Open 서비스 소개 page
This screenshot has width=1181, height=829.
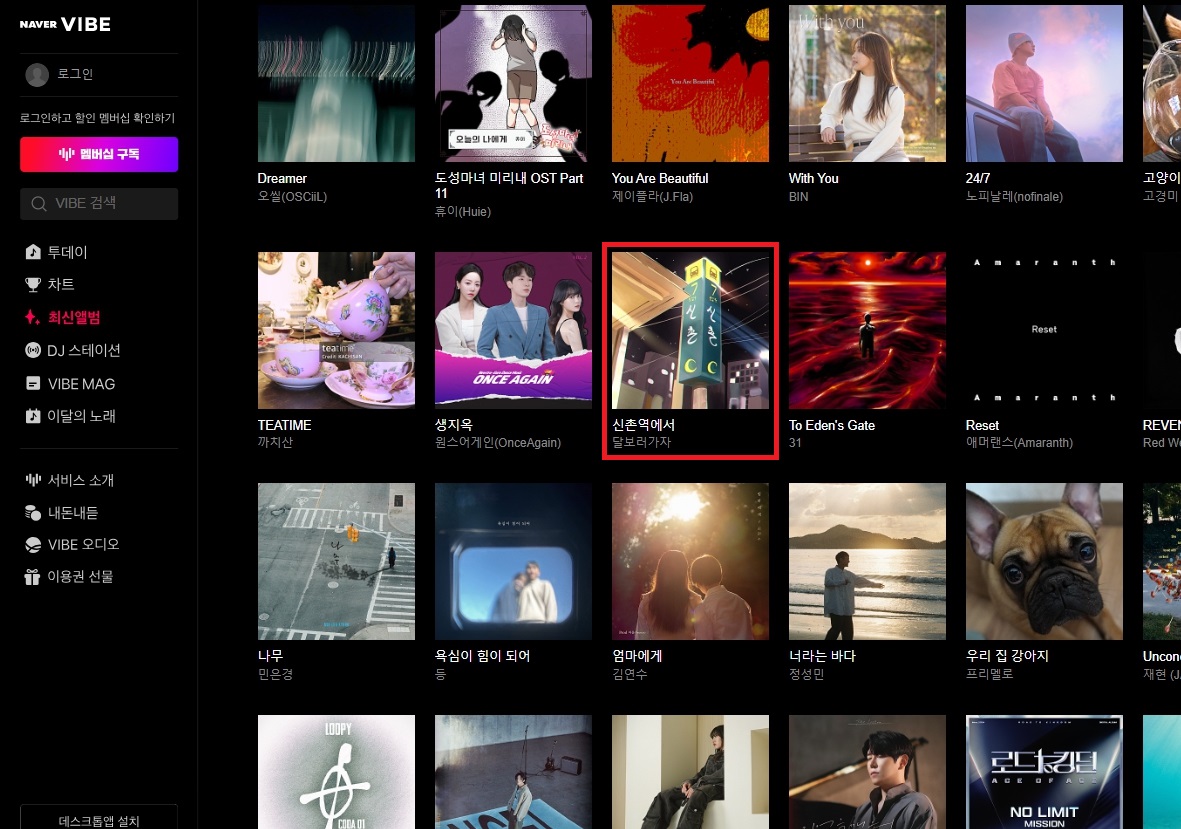point(81,480)
